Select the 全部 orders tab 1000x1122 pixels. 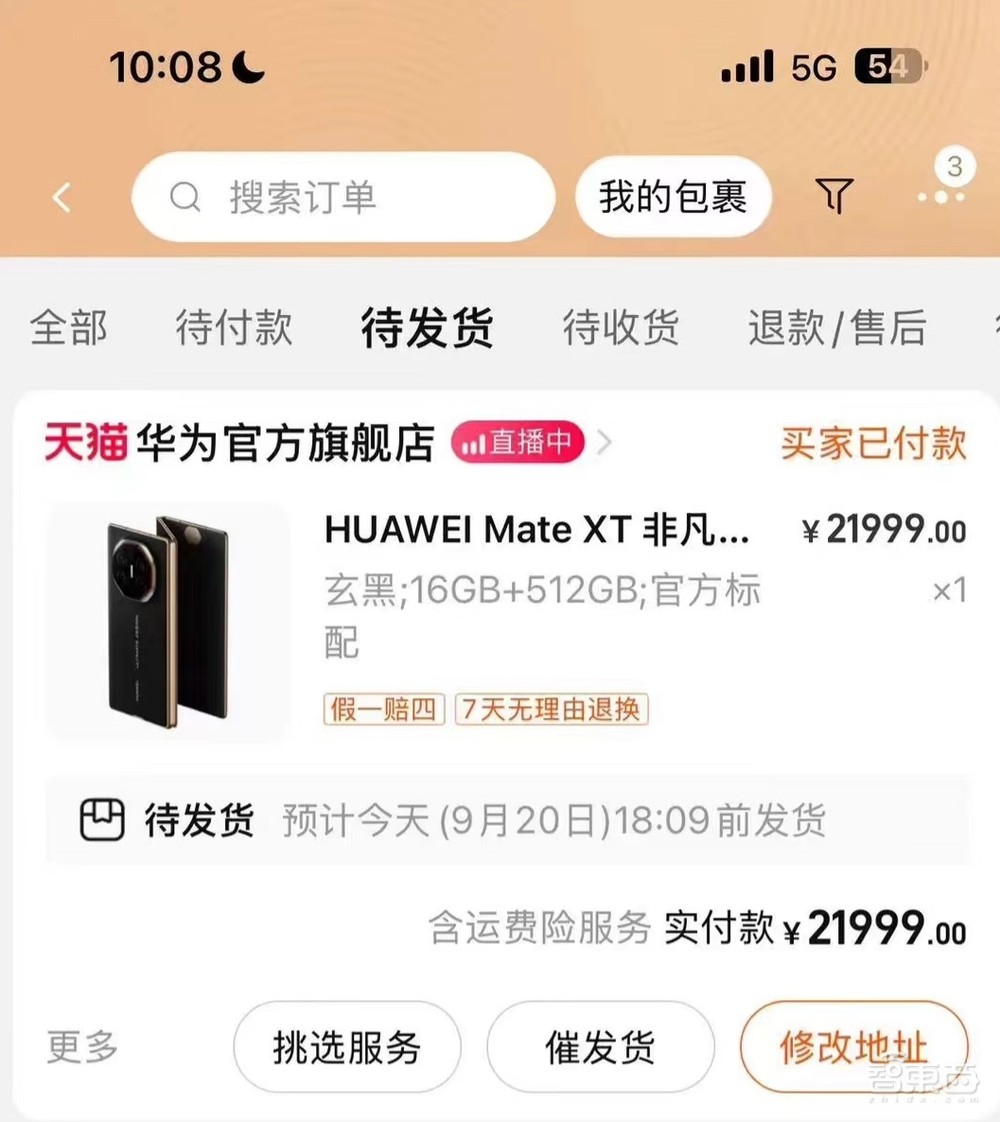click(69, 329)
